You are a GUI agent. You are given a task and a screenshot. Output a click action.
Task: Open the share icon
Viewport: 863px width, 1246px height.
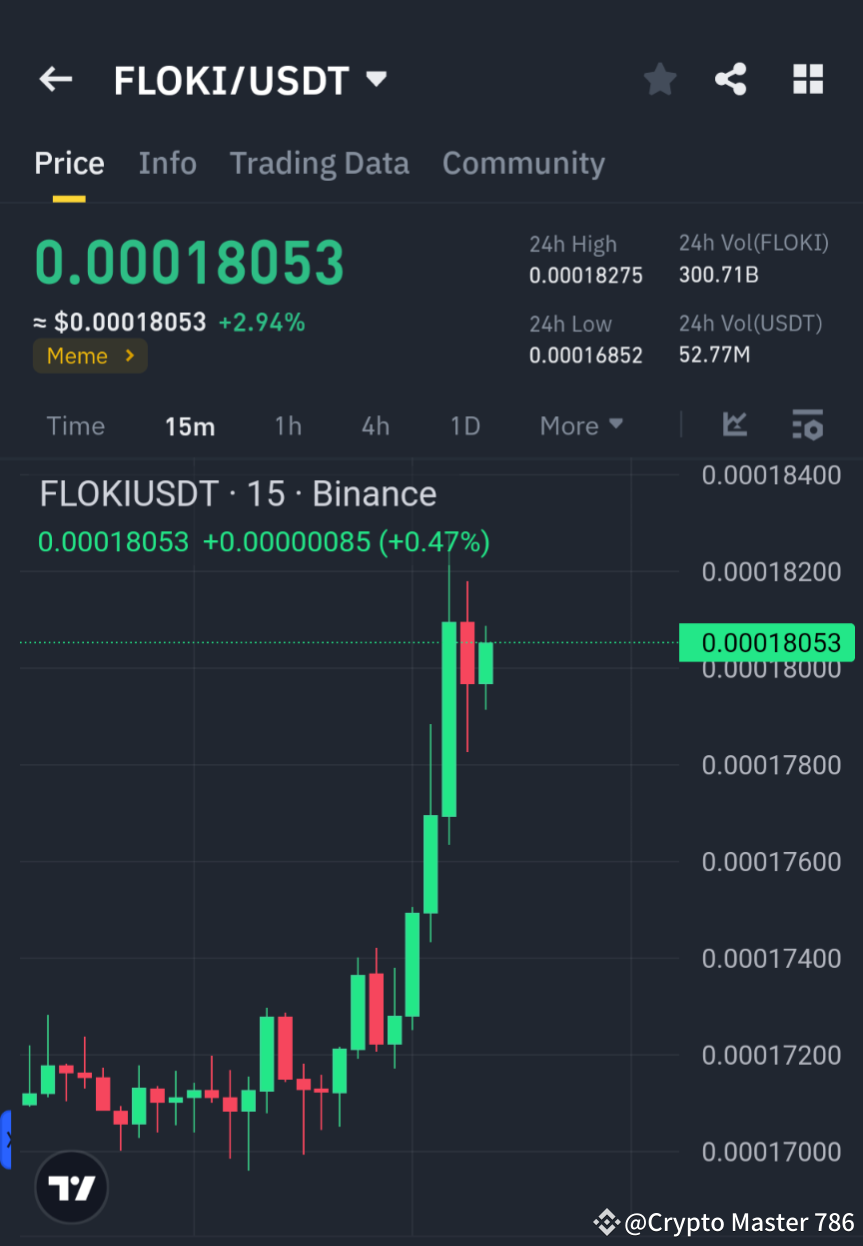point(730,79)
